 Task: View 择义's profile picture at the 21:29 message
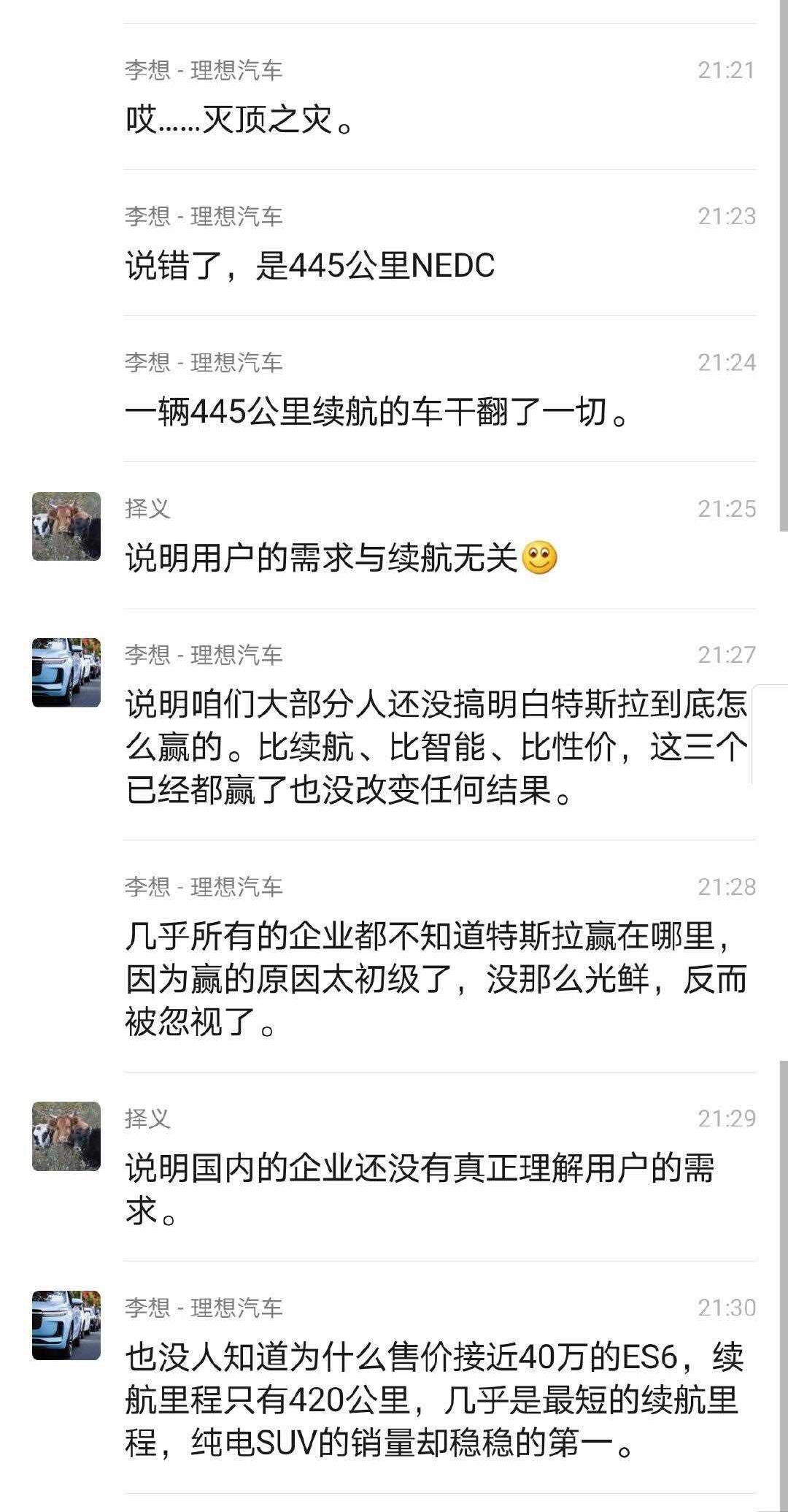pyautogui.click(x=66, y=1136)
